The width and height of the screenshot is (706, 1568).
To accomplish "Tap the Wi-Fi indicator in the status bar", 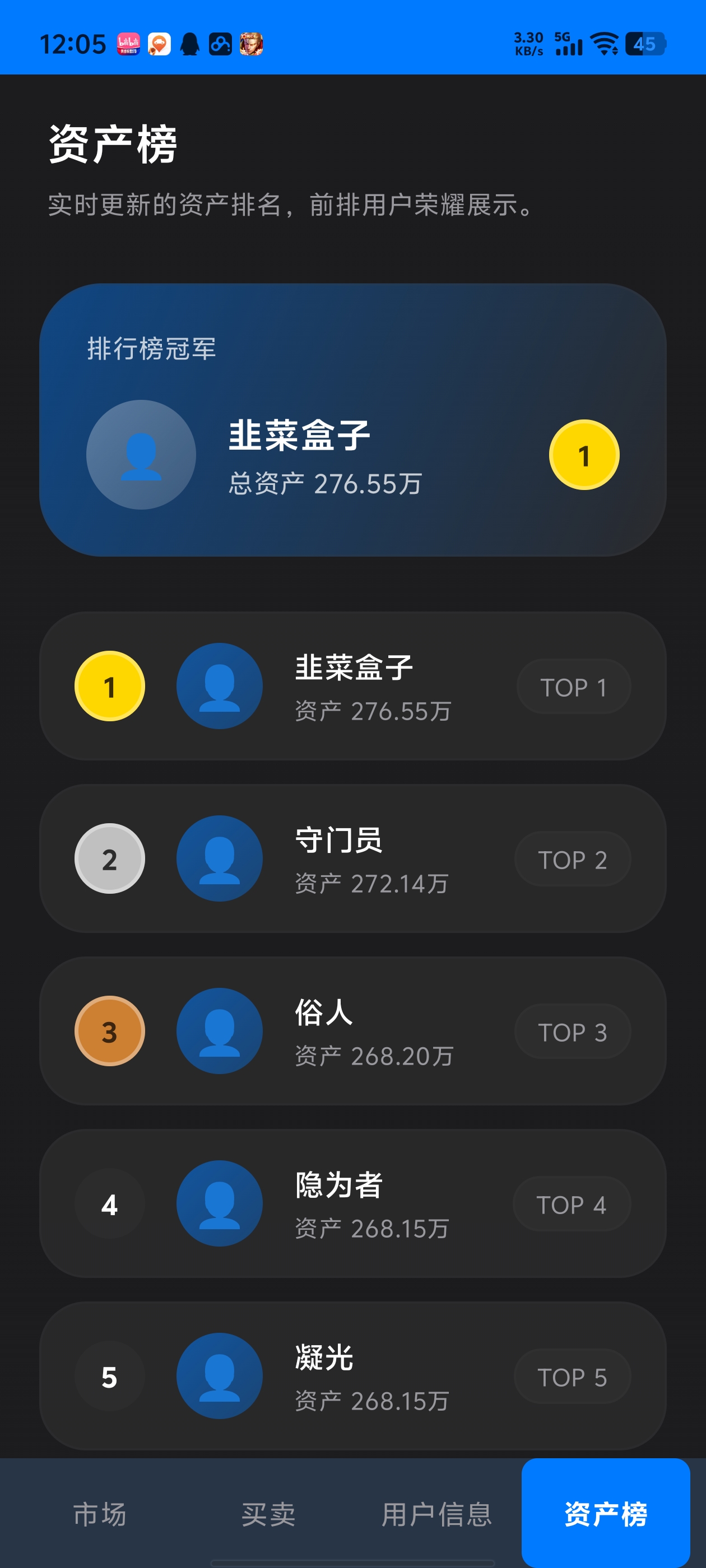I will click(603, 43).
